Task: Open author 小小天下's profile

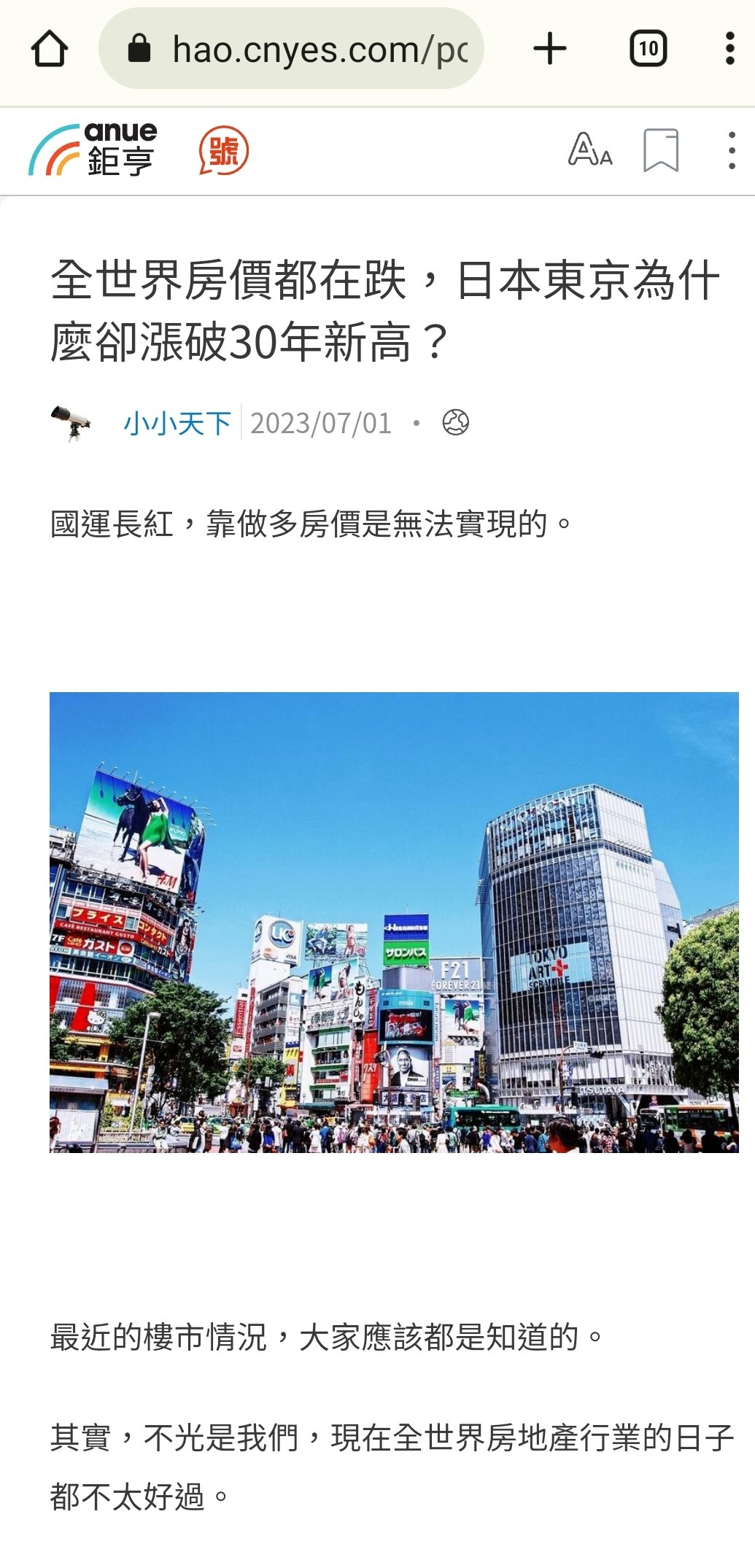Action: 177,423
